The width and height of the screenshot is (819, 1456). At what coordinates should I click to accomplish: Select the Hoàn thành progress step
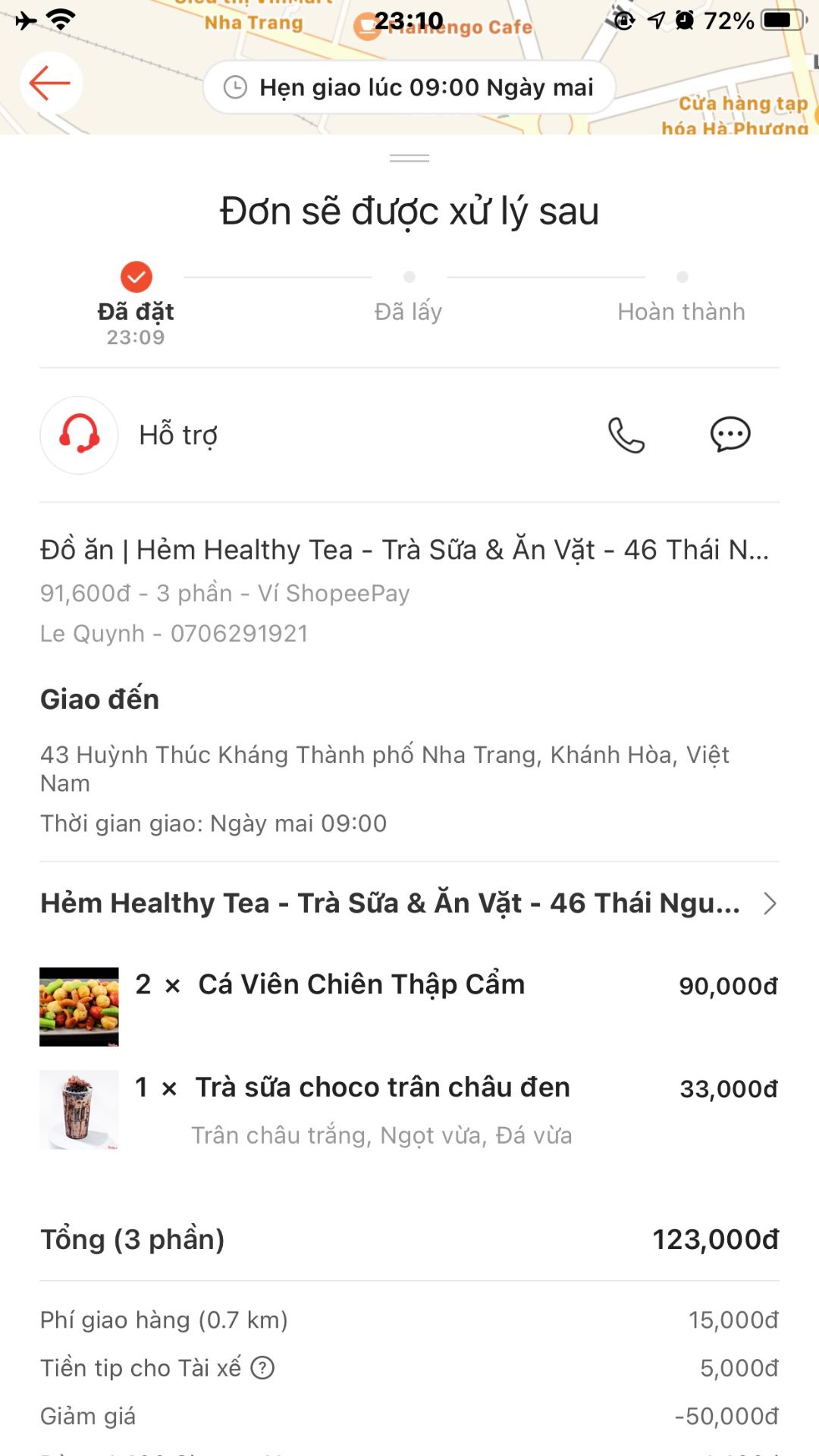pos(682,293)
